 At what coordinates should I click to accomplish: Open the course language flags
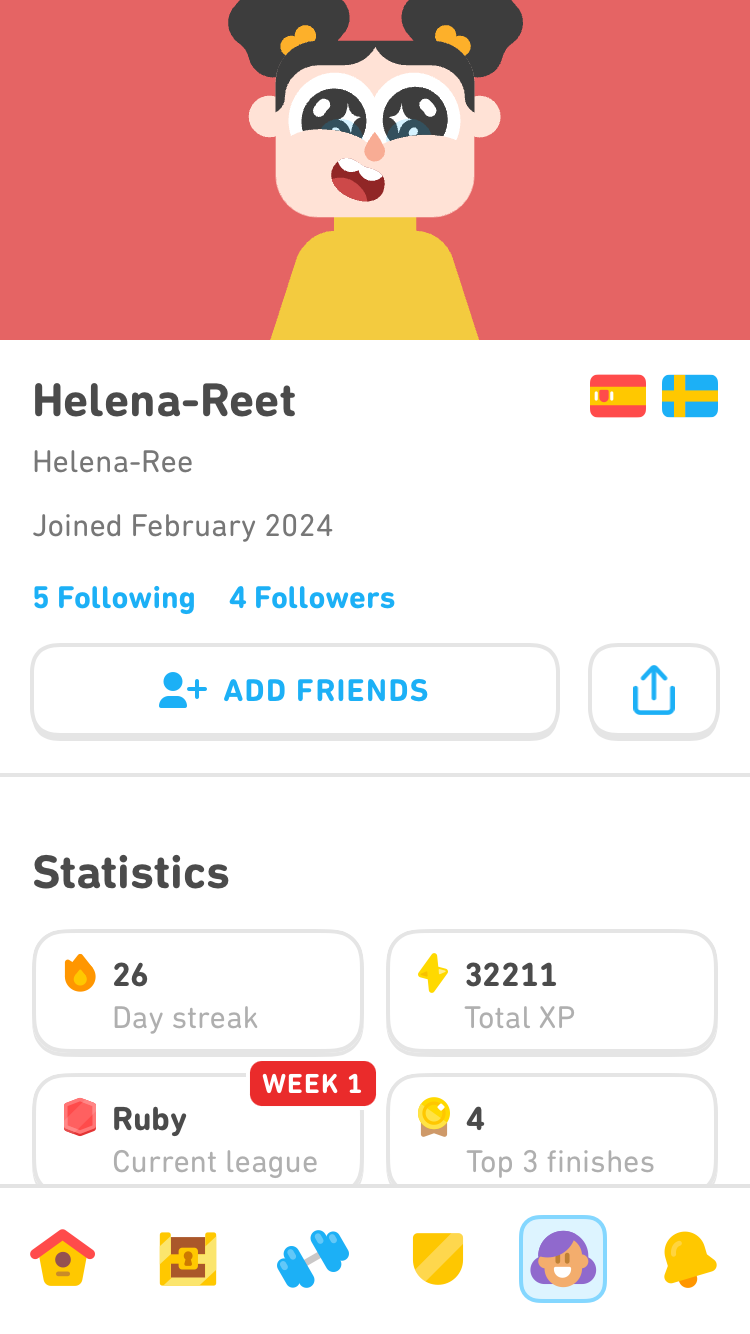[654, 396]
